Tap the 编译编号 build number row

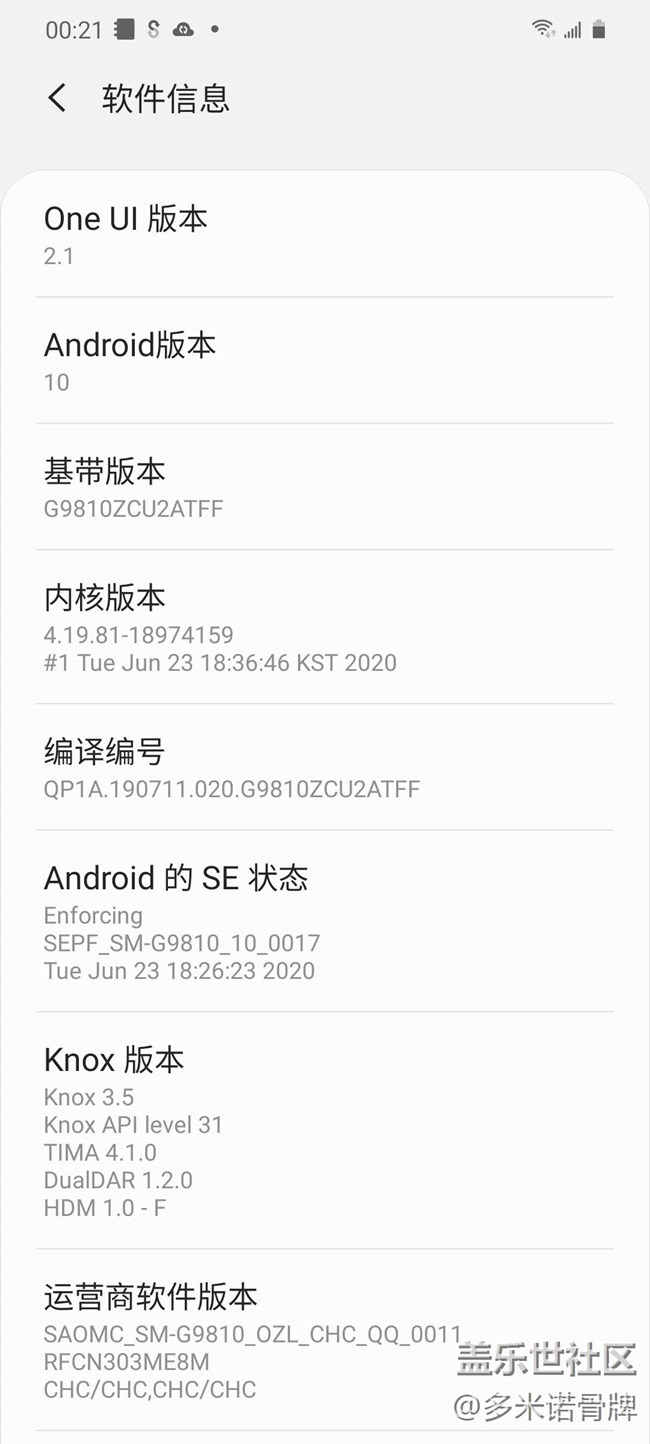[324, 768]
